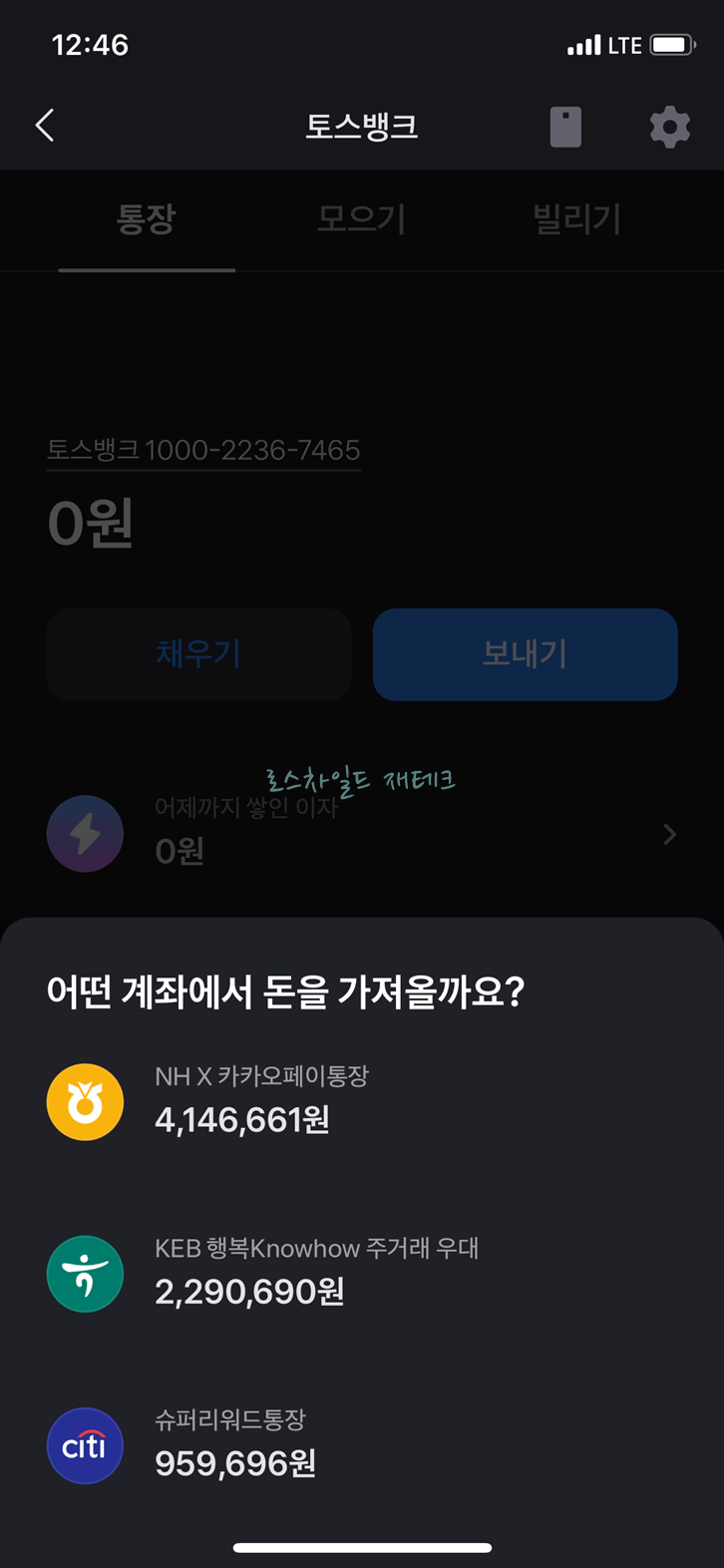This screenshot has height=1568, width=724.
Task: Expand the 어제까지 쌓인 이자 detail chevron
Action: pos(669,834)
